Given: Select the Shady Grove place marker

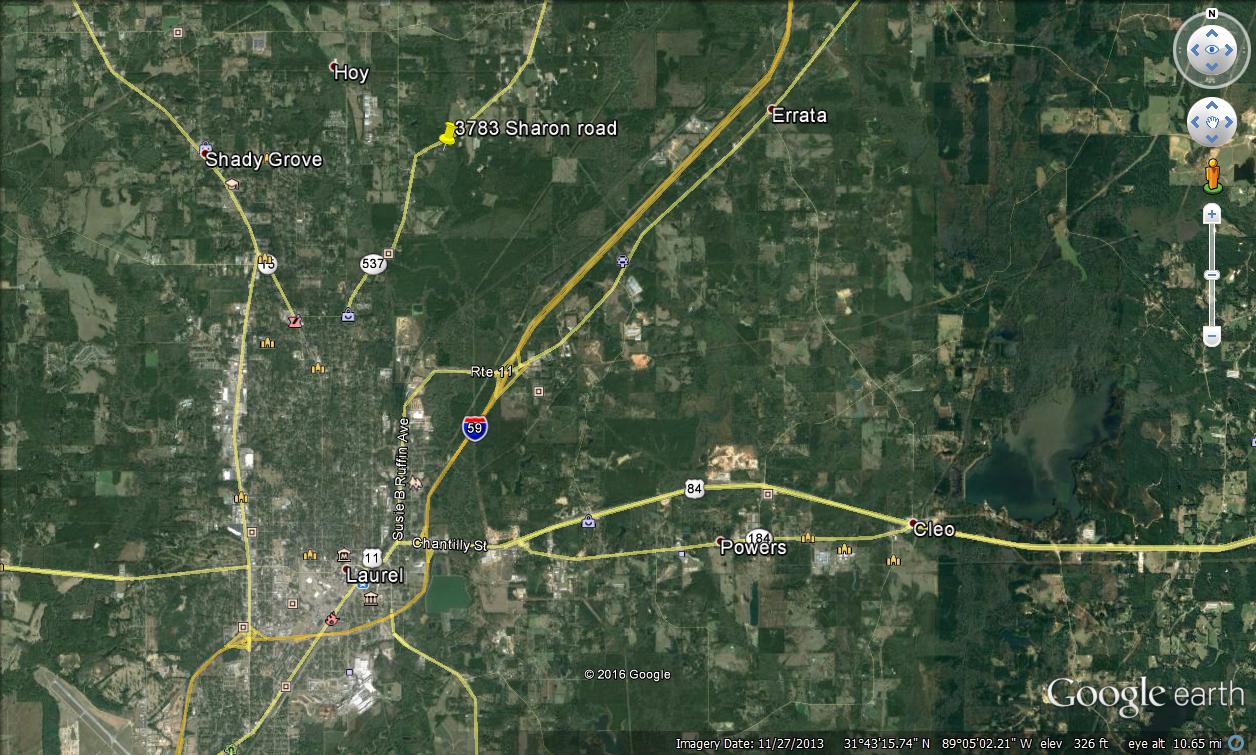Looking at the screenshot, I should click(205, 155).
